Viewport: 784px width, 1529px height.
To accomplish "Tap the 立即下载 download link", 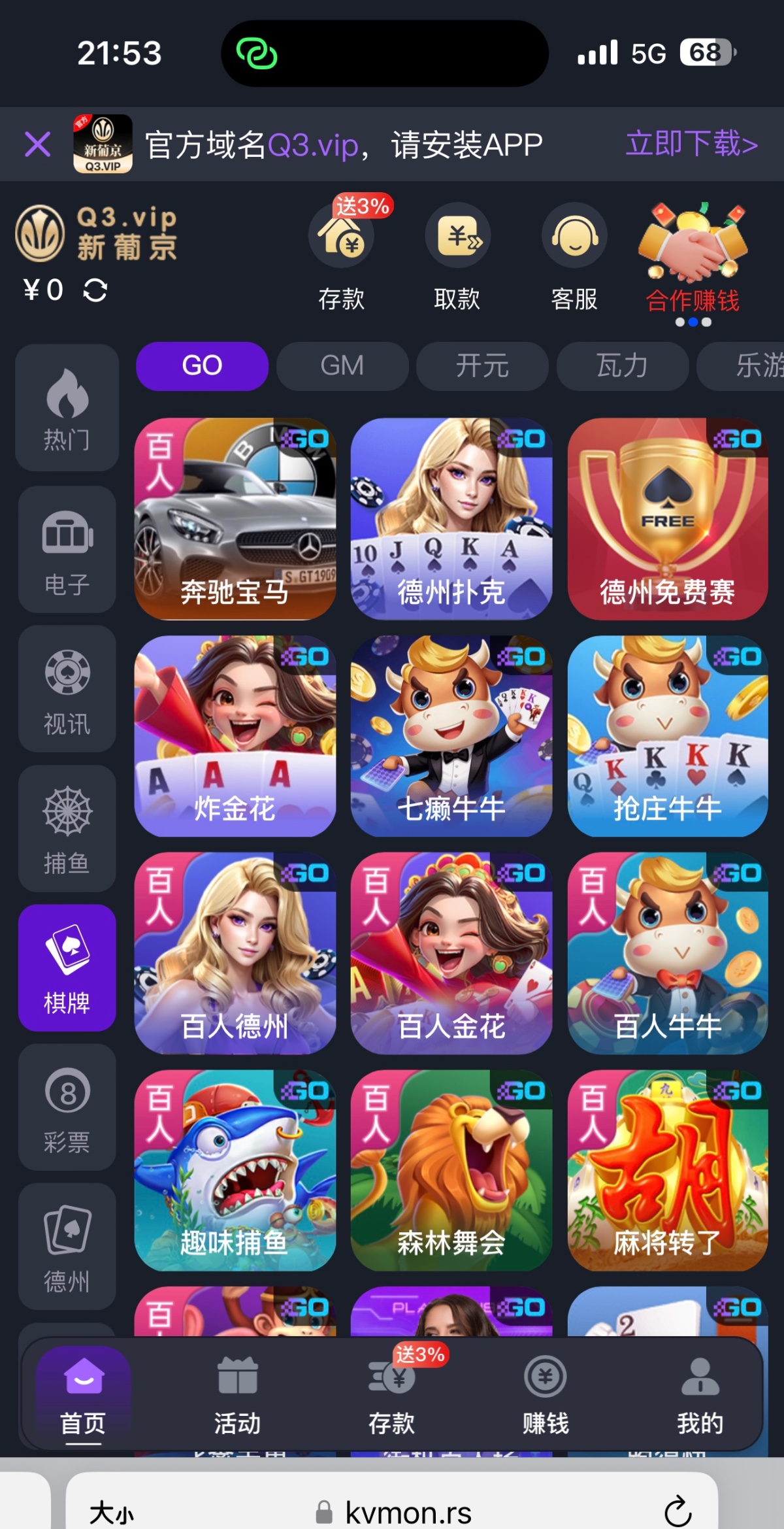I will pyautogui.click(x=691, y=144).
